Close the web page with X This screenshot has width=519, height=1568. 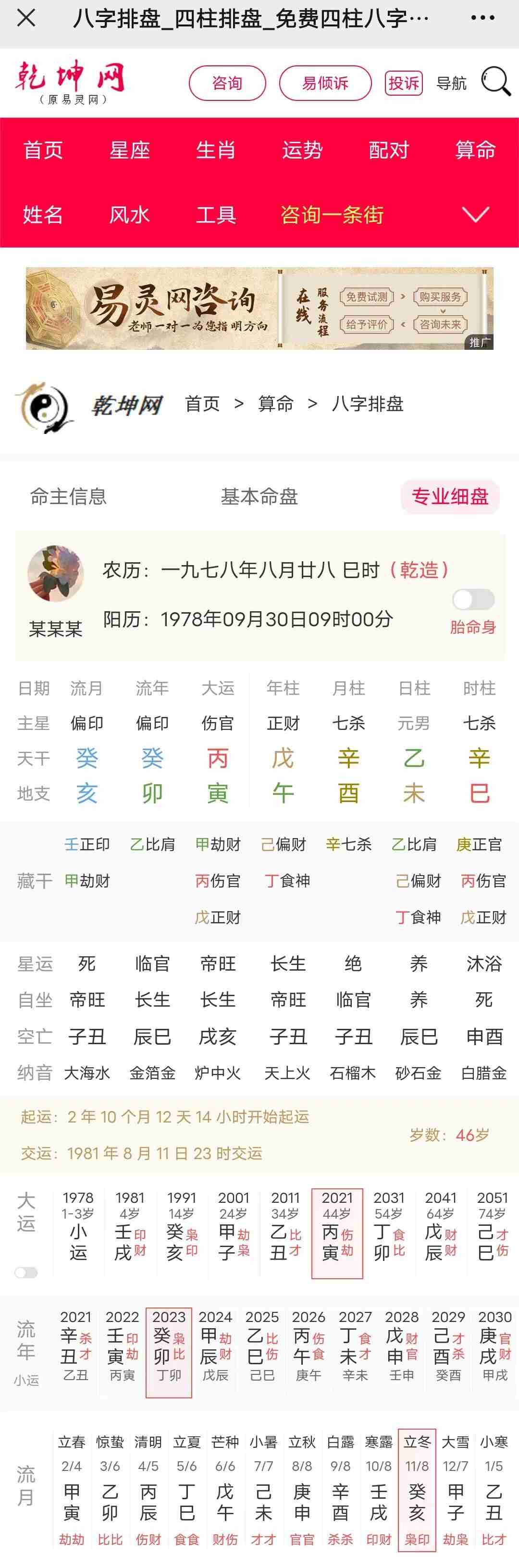point(26,18)
